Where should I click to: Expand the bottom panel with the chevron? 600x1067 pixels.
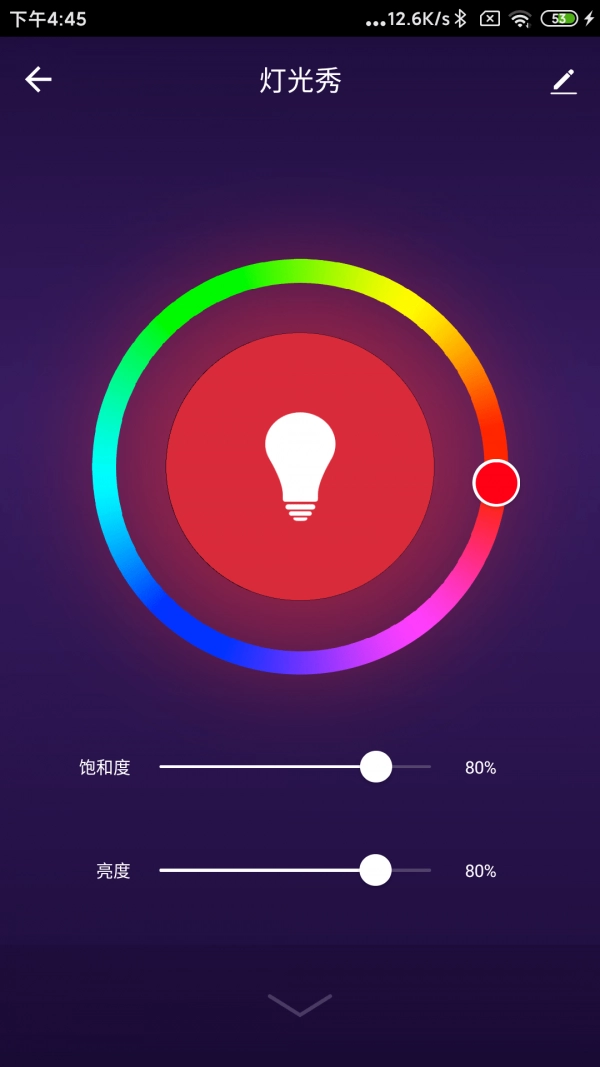[300, 1004]
